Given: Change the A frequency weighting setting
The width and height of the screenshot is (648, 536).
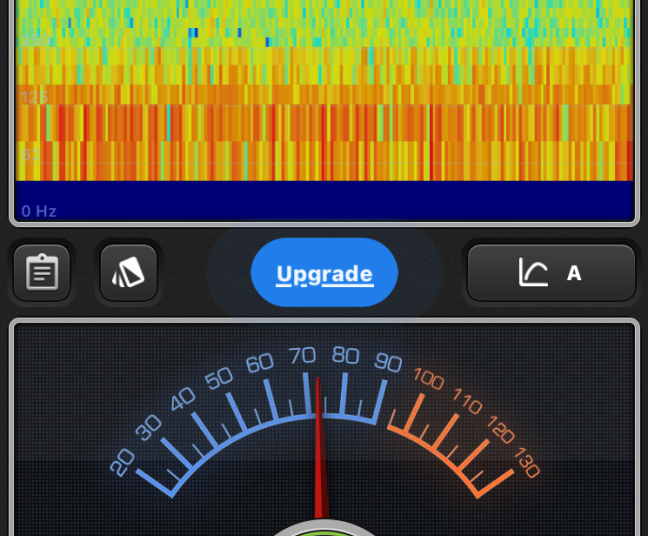Looking at the screenshot, I should tap(551, 273).
